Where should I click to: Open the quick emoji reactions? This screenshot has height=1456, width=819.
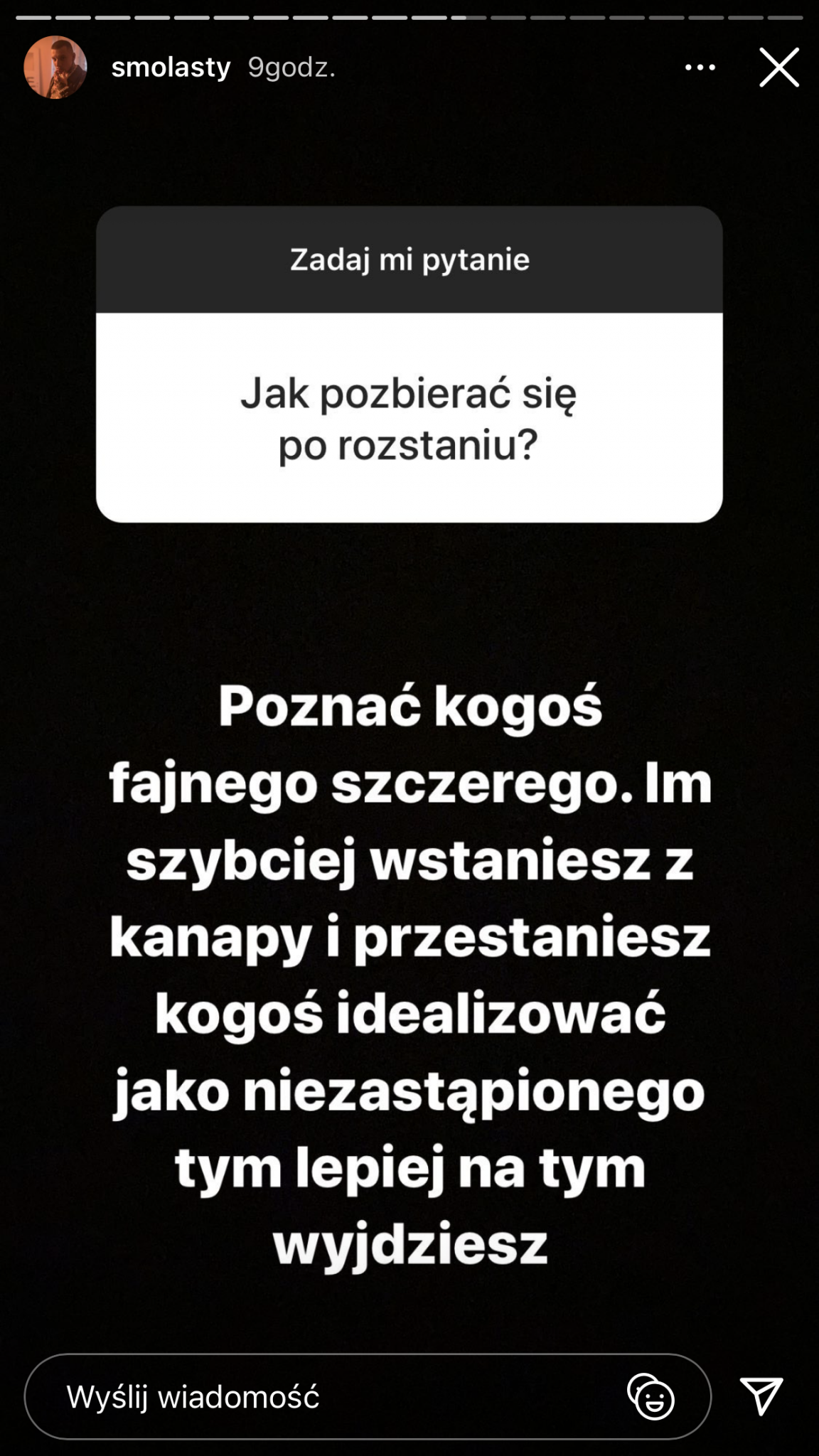pos(651,1397)
